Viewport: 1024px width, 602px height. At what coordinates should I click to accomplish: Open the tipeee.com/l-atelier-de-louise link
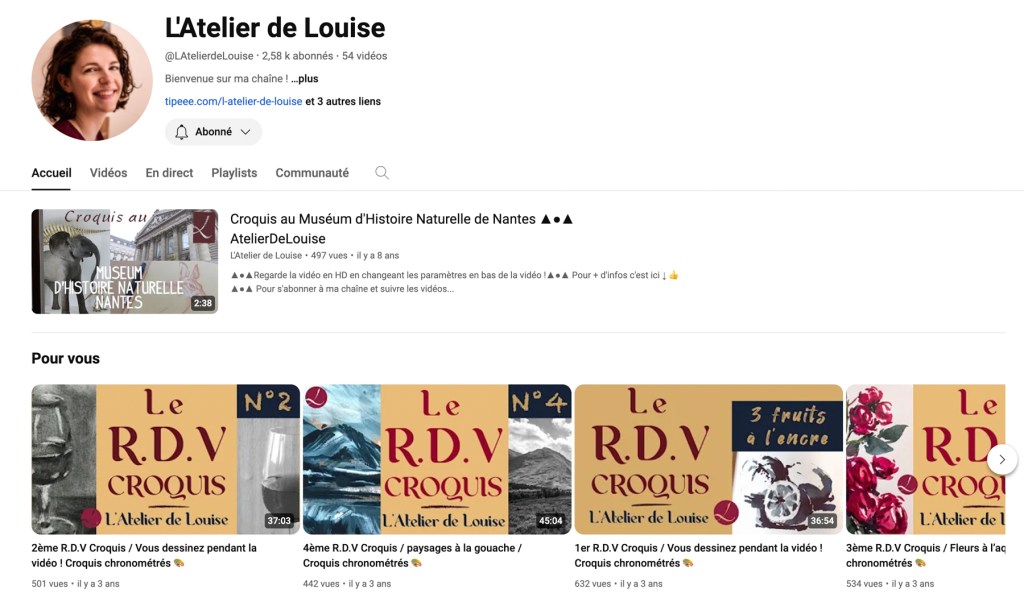[233, 101]
